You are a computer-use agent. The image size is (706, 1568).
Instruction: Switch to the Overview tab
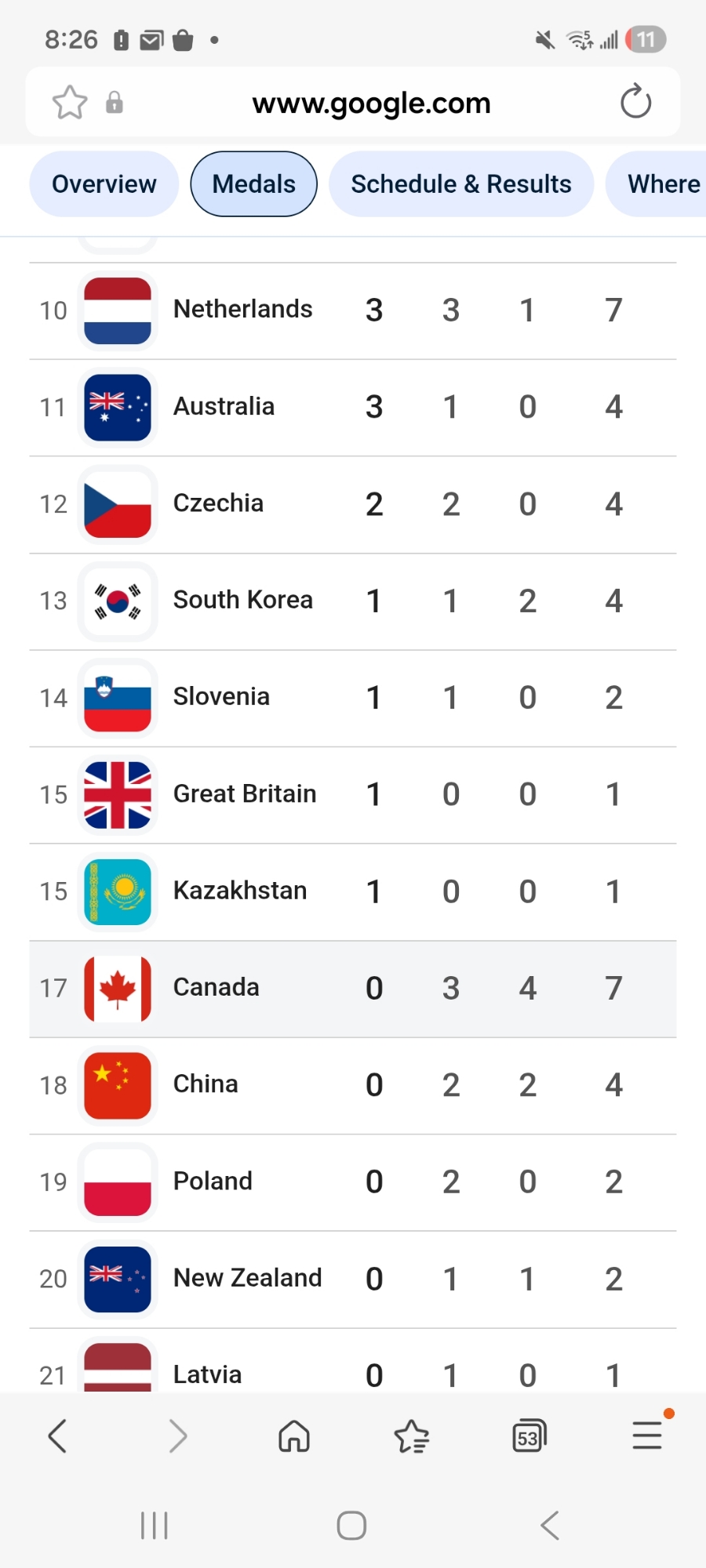(x=104, y=184)
